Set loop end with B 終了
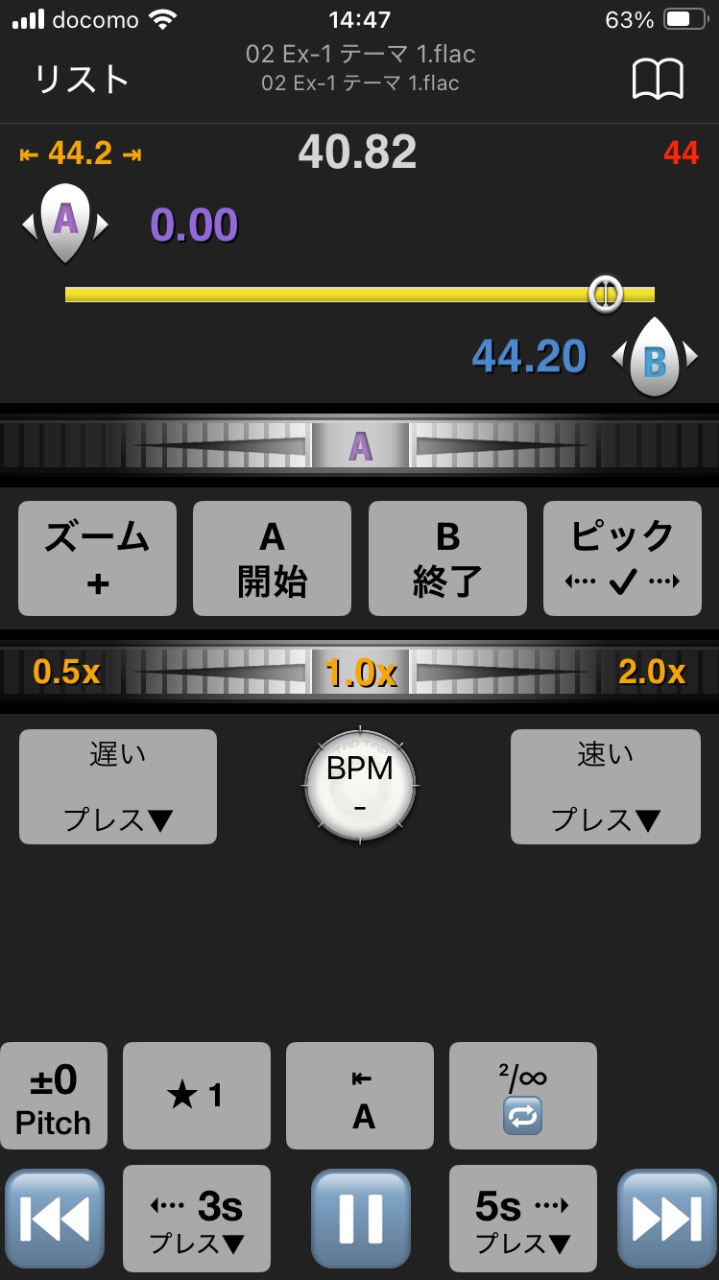The height and width of the screenshot is (1280, 719). (x=447, y=558)
